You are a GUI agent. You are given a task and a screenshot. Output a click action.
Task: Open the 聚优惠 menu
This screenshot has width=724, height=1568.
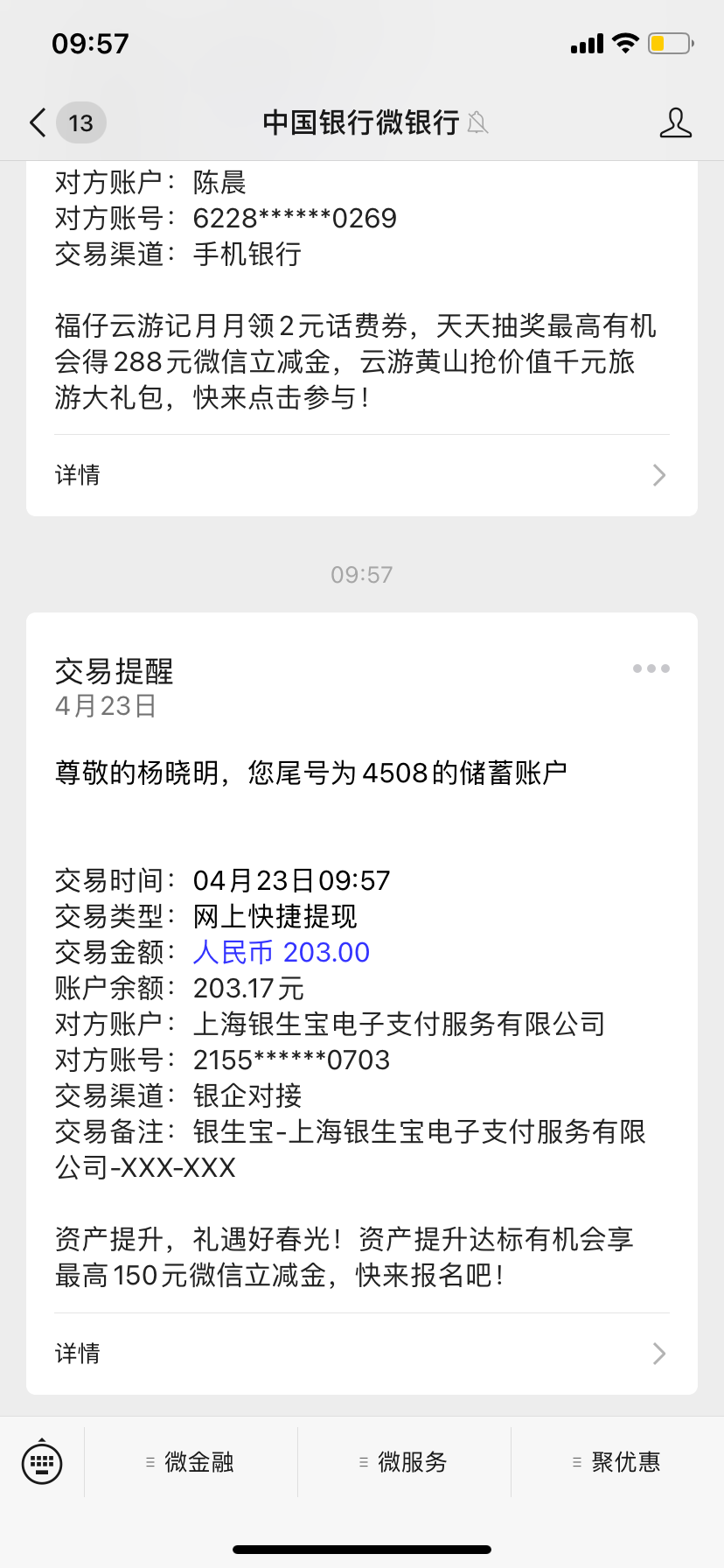click(x=617, y=1462)
